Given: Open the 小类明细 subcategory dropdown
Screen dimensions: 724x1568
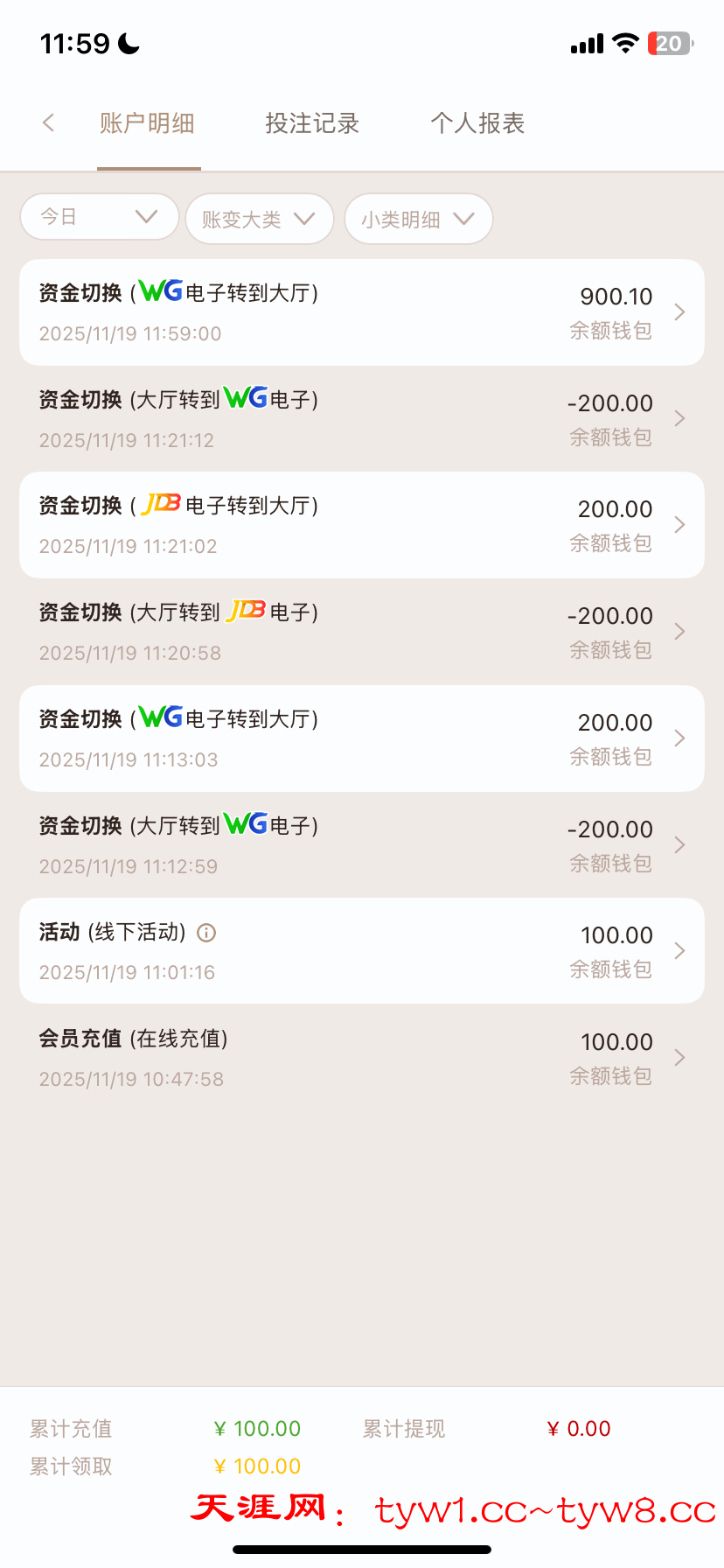Looking at the screenshot, I should click(x=418, y=219).
